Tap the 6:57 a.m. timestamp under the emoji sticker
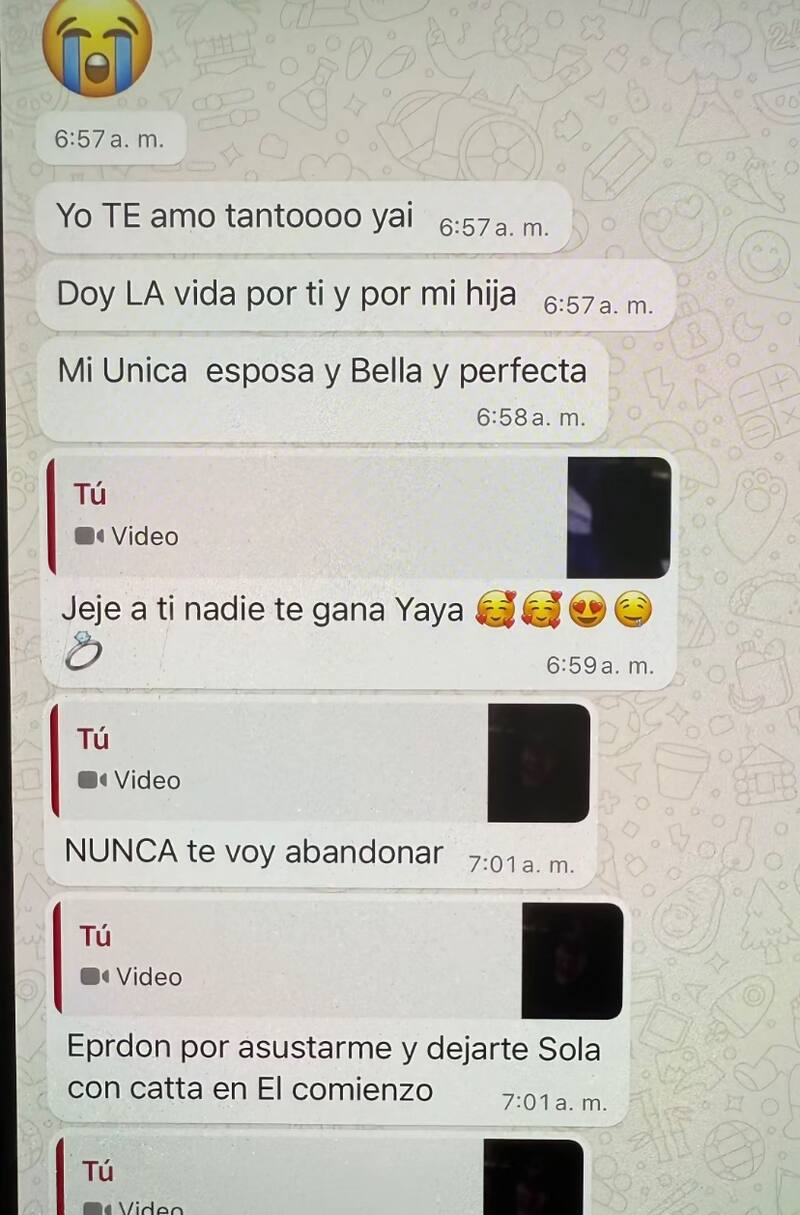Screen dimensions: 800x1215 (x=110, y=139)
